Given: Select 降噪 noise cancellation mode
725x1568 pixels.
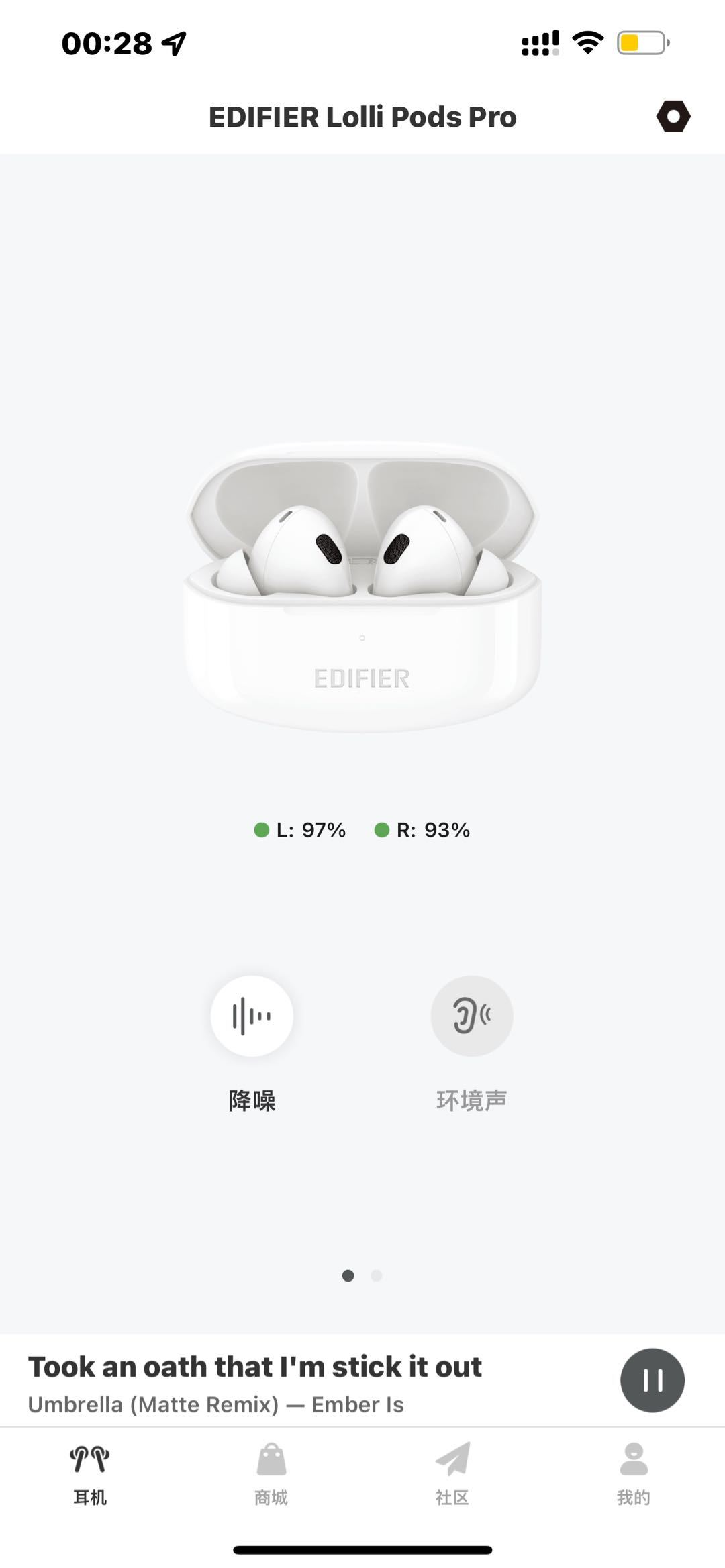Looking at the screenshot, I should (252, 1016).
